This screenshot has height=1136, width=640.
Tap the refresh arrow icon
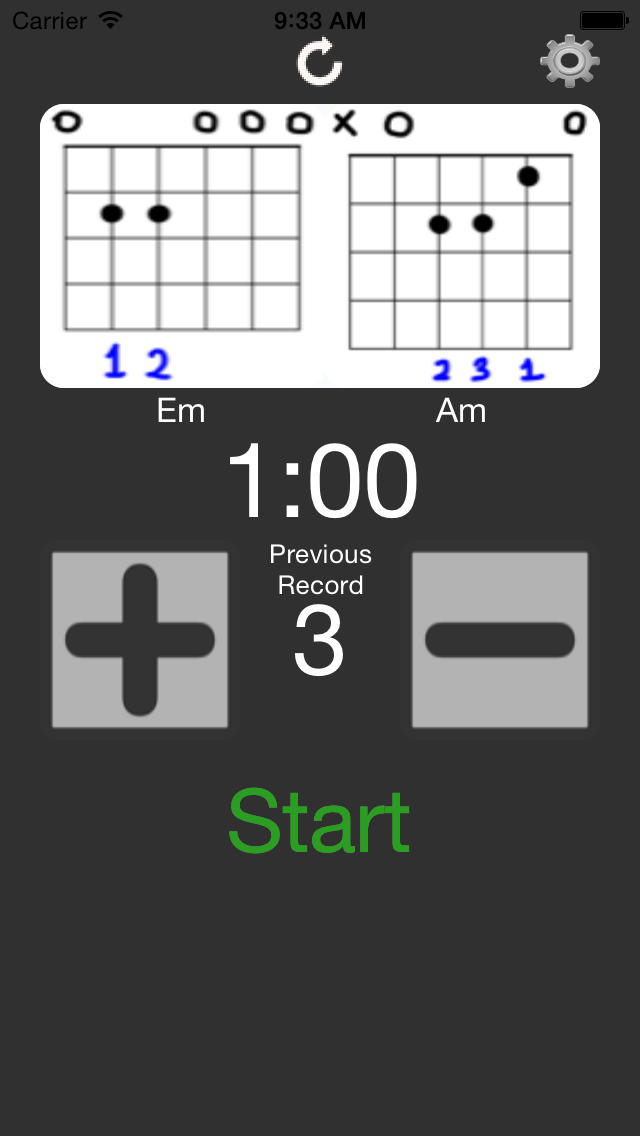click(320, 62)
